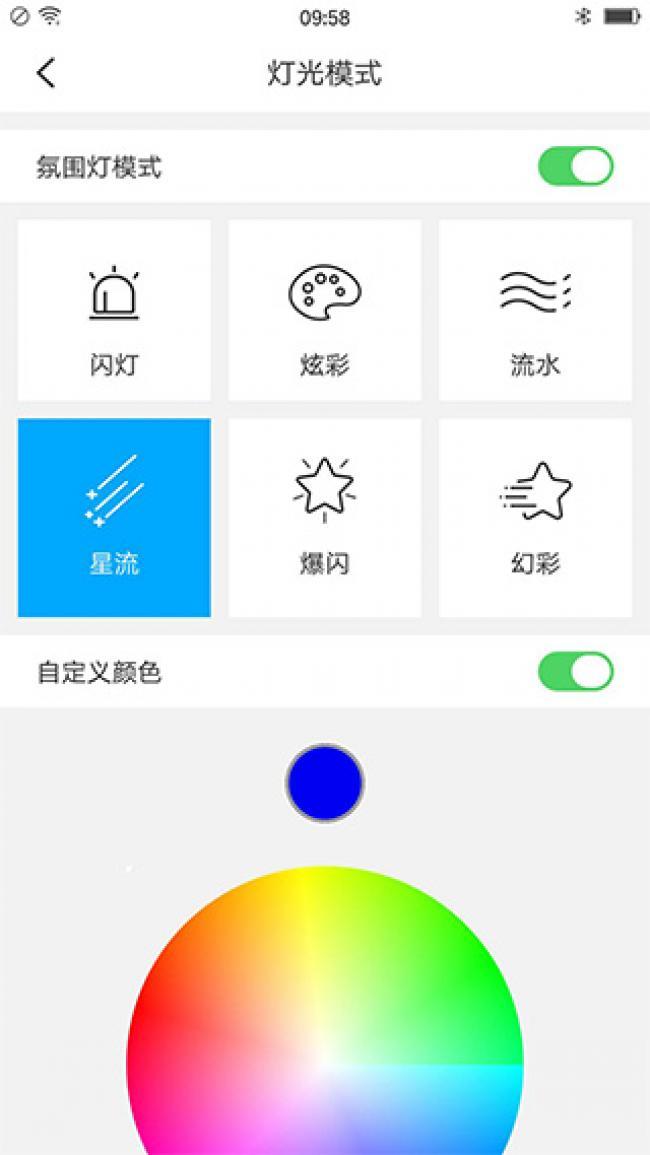Screen dimensions: 650x1155
Task: Tap the highlighted 星流 mode tile
Action: (x=114, y=518)
